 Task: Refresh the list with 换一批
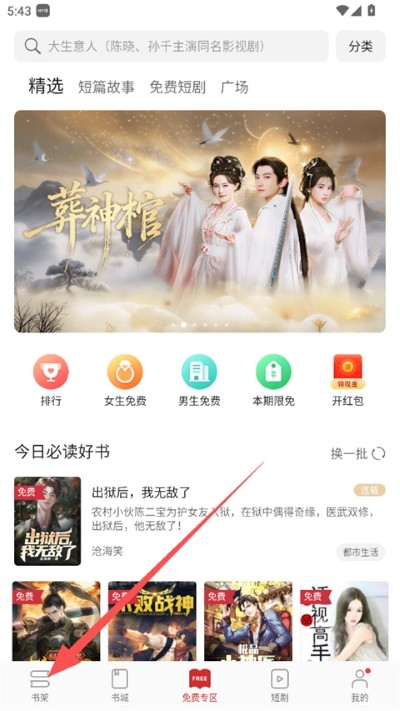(x=358, y=453)
